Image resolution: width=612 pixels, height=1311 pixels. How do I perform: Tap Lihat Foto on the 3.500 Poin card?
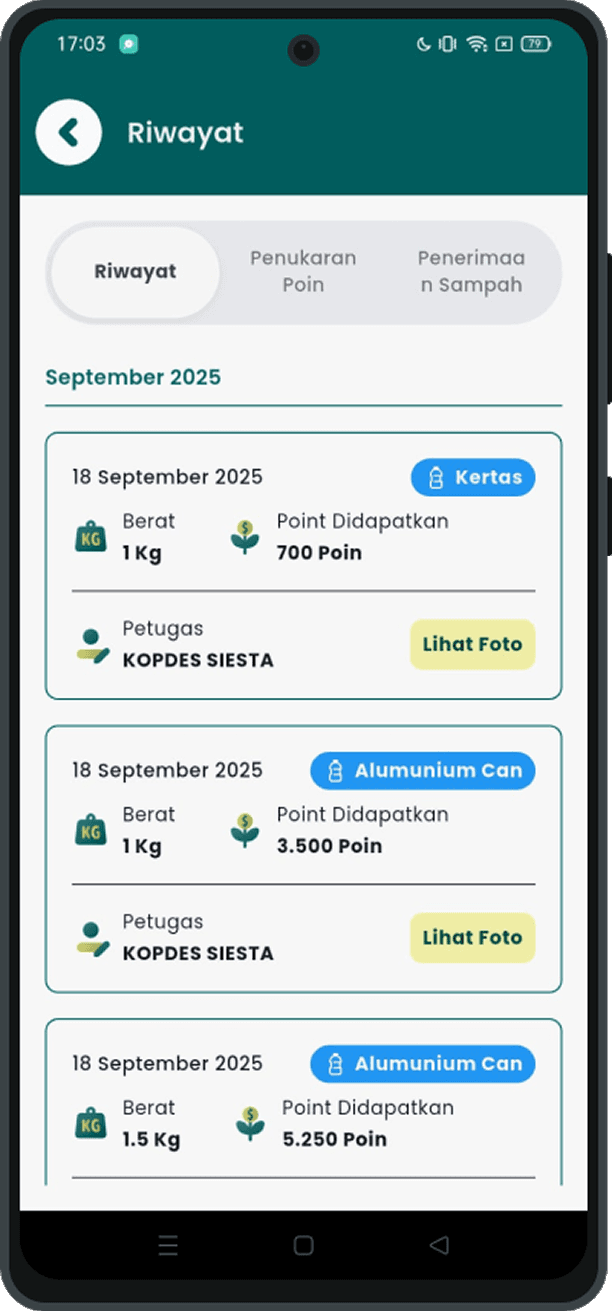[472, 938]
